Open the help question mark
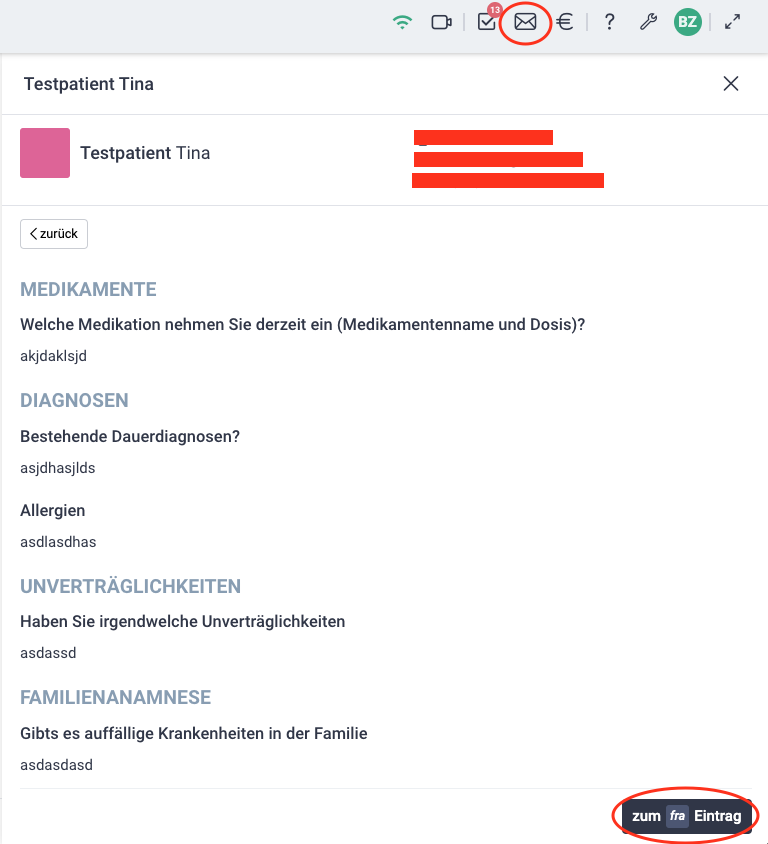768x844 pixels. pyautogui.click(x=609, y=22)
